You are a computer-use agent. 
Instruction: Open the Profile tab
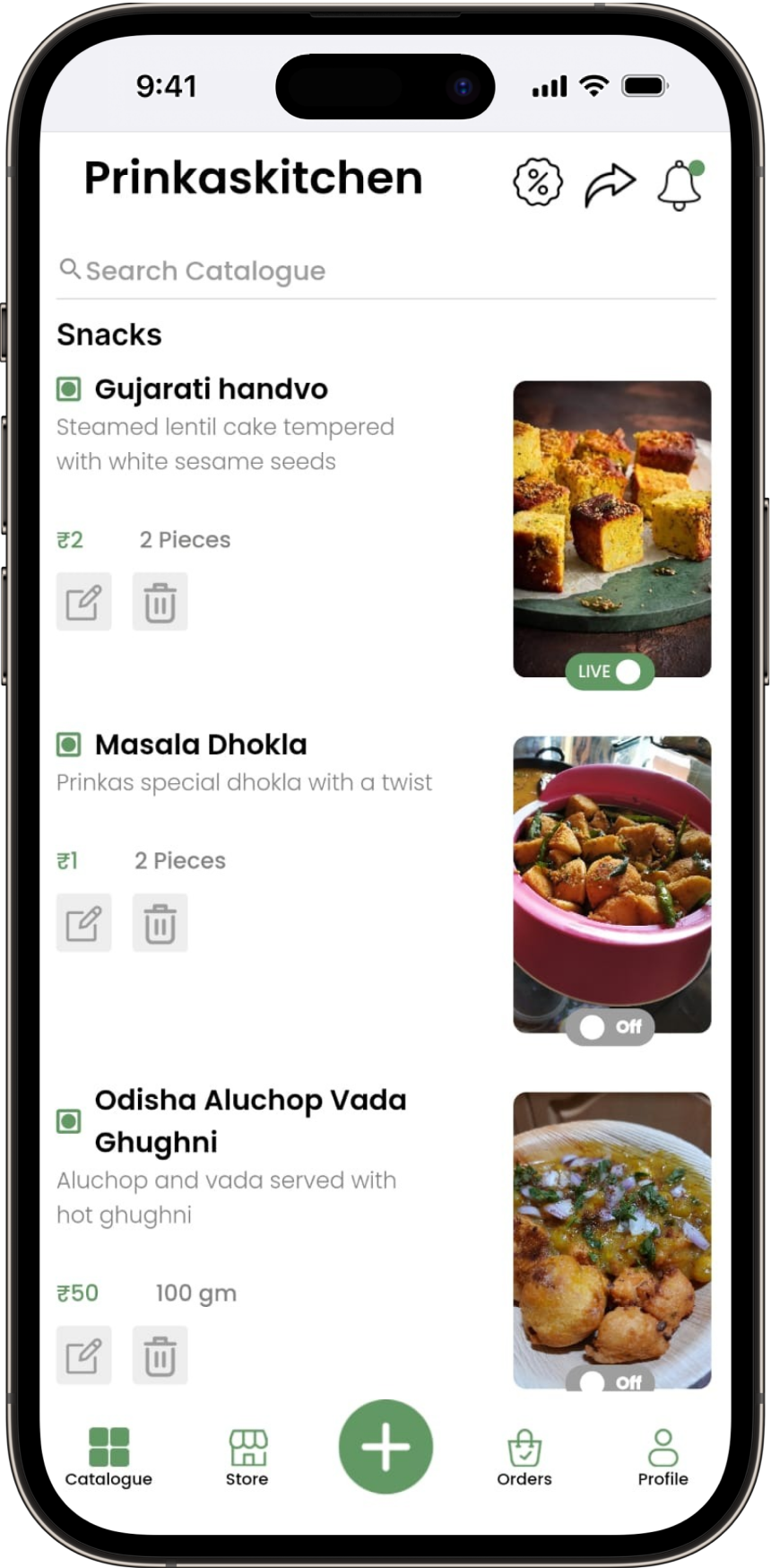[x=663, y=1457]
